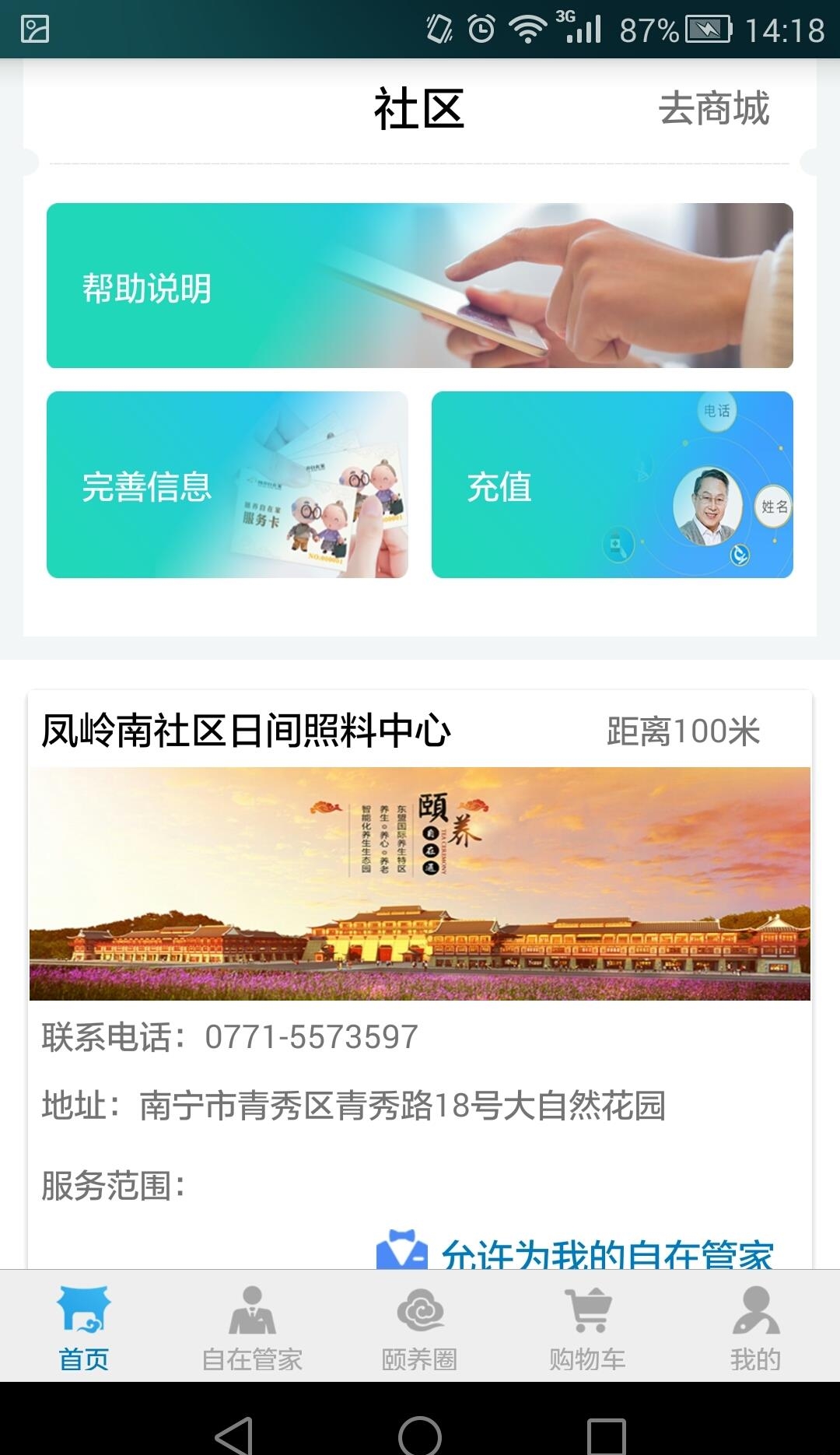
Task: Open the 完善信息 card
Action: pos(227,485)
